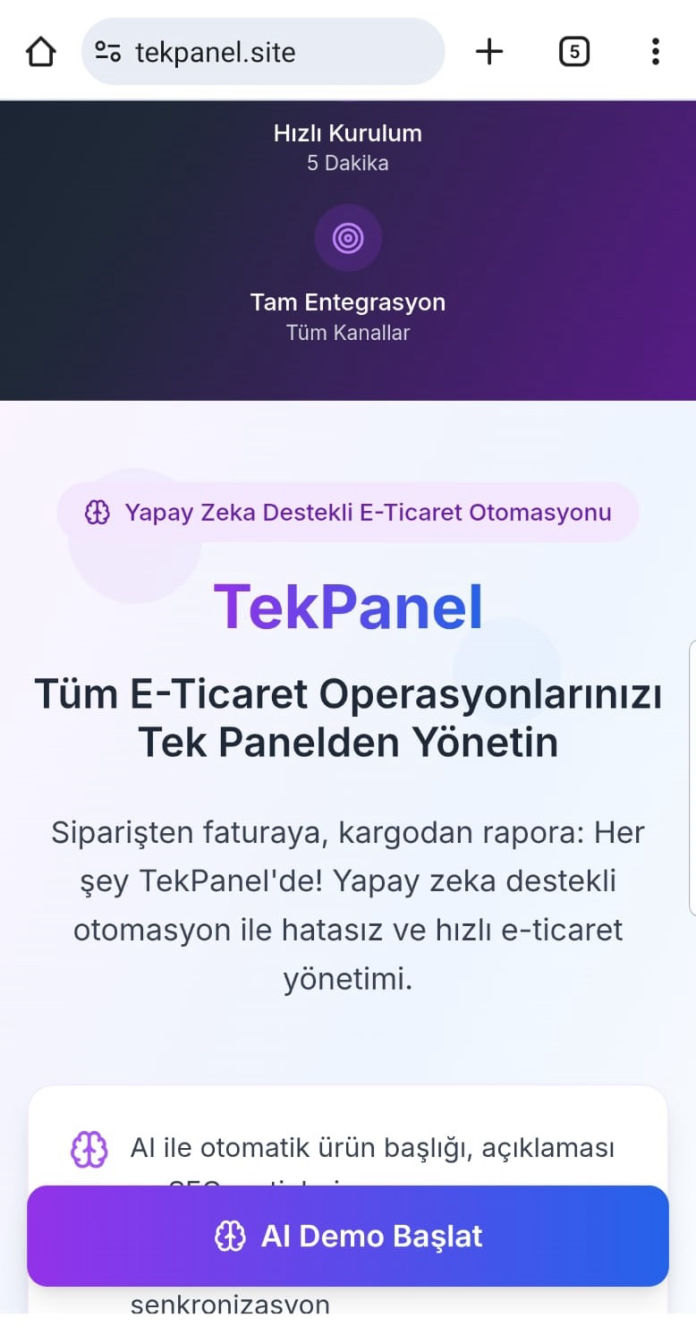The width and height of the screenshot is (696, 1335).
Task: Open the browser overflow menu
Action: (x=655, y=51)
